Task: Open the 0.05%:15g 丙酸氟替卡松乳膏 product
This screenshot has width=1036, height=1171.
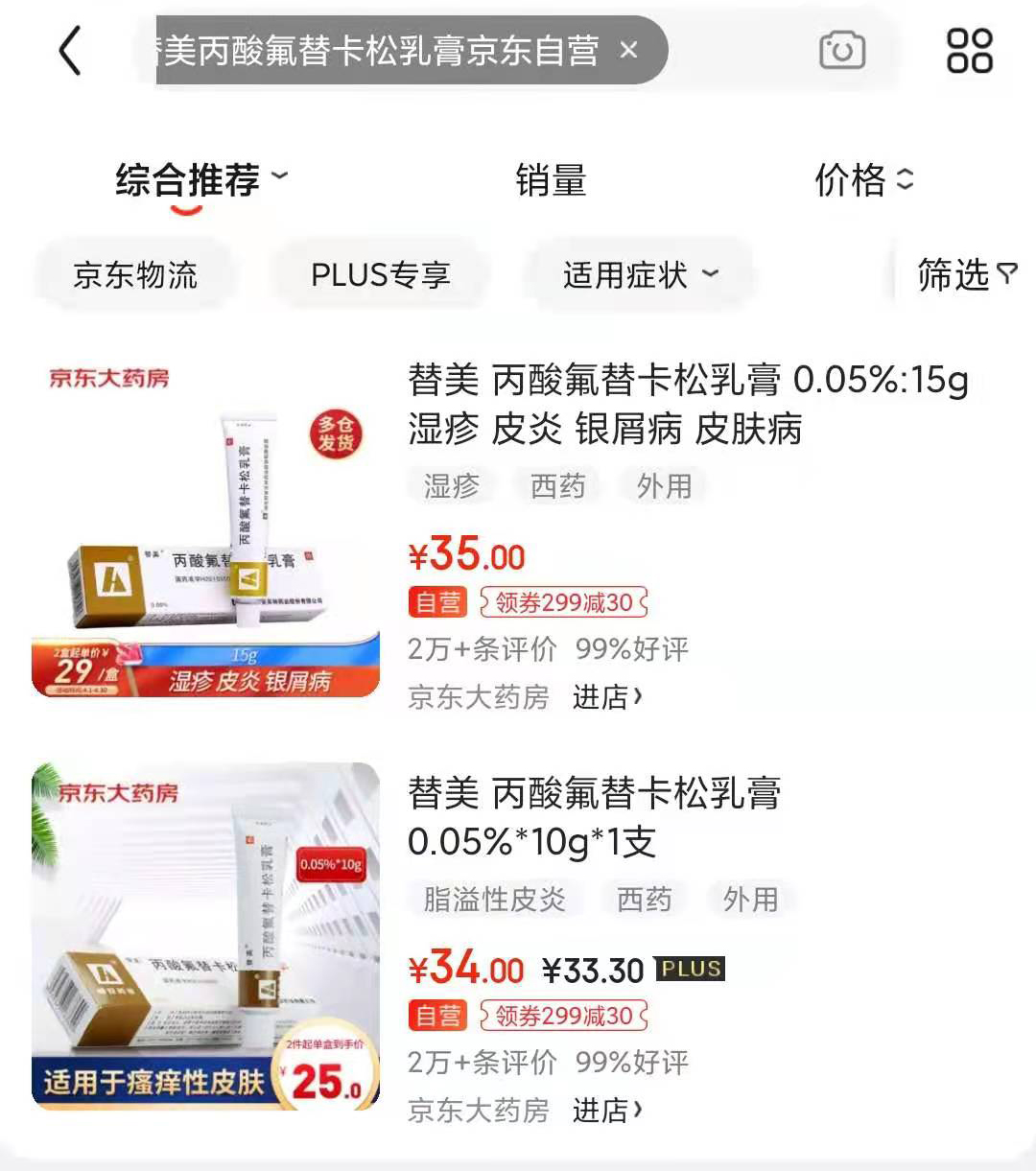Action: coord(687,404)
